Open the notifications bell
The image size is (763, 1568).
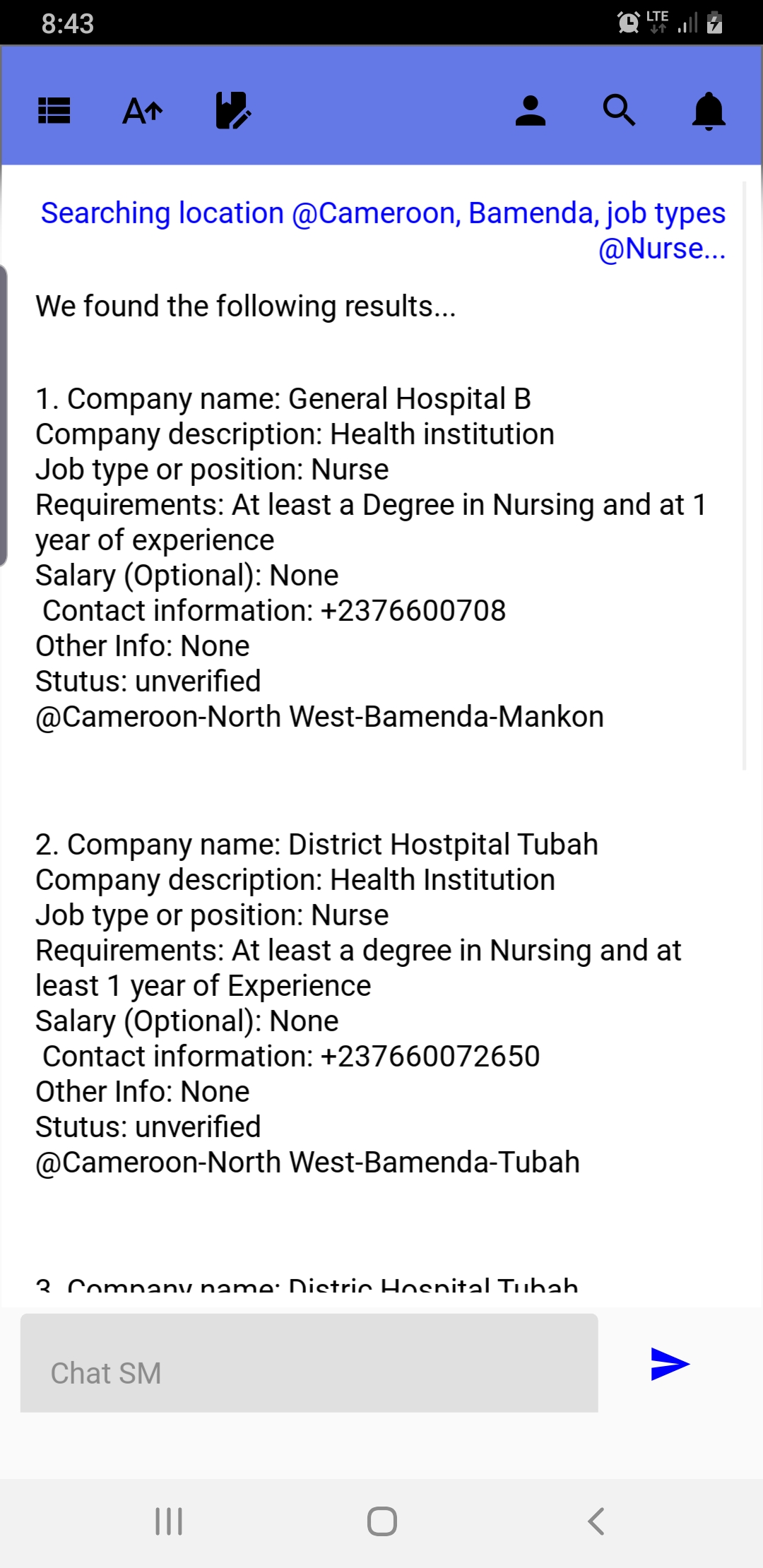(709, 111)
